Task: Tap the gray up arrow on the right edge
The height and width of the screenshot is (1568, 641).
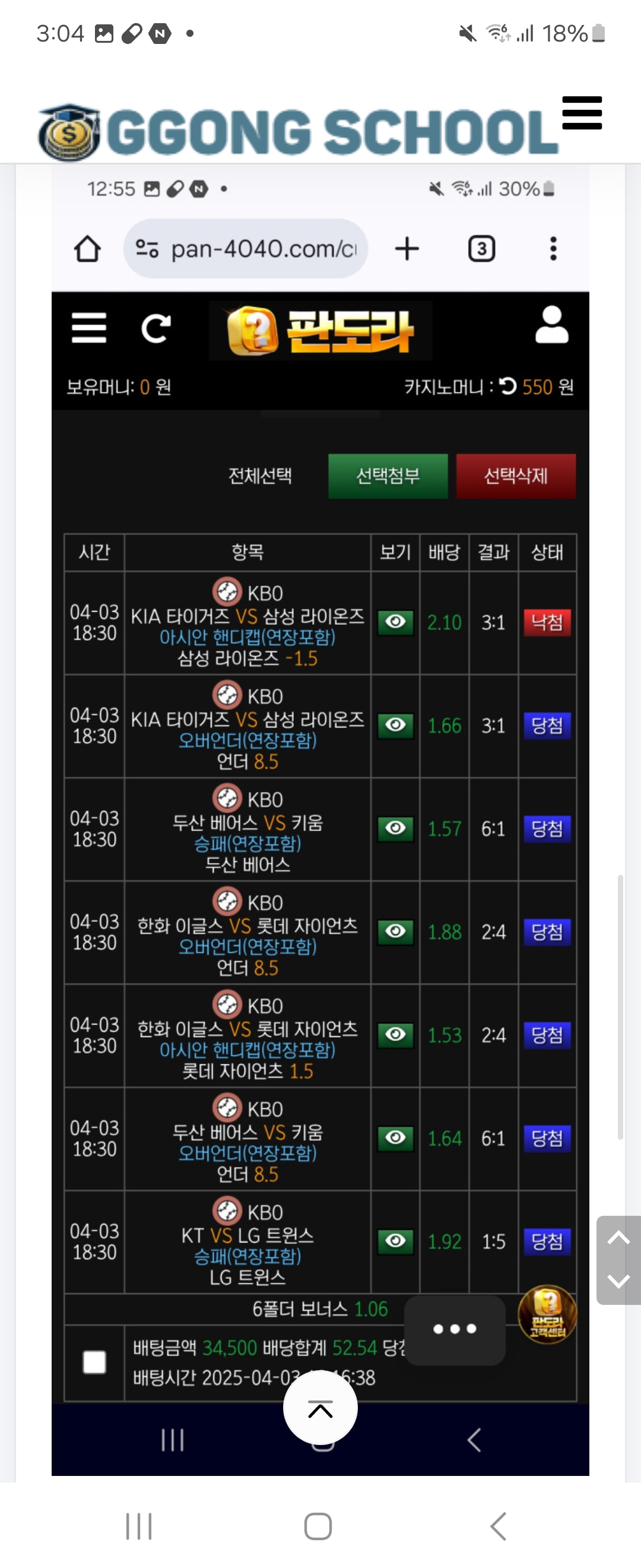Action: tap(618, 1238)
